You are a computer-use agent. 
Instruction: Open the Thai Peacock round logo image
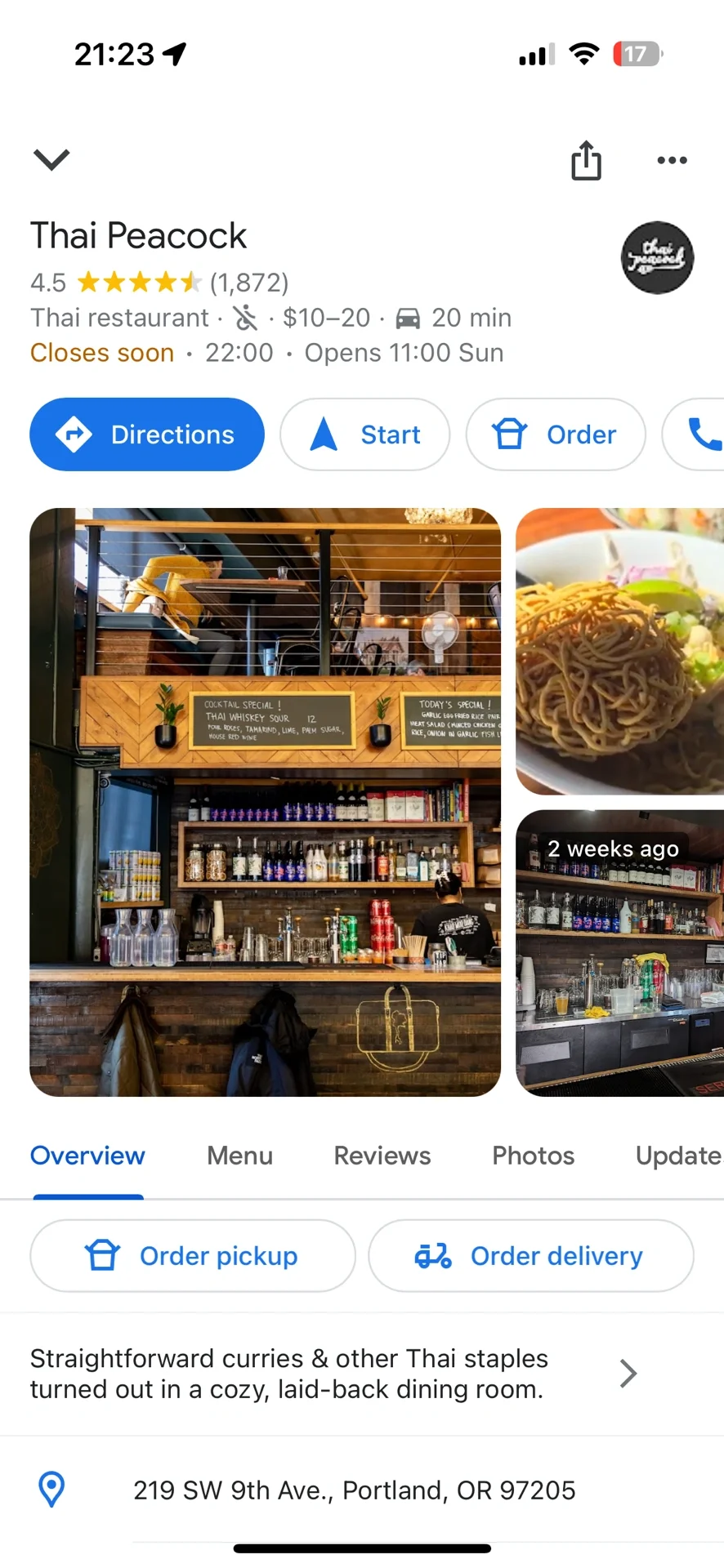(x=657, y=258)
